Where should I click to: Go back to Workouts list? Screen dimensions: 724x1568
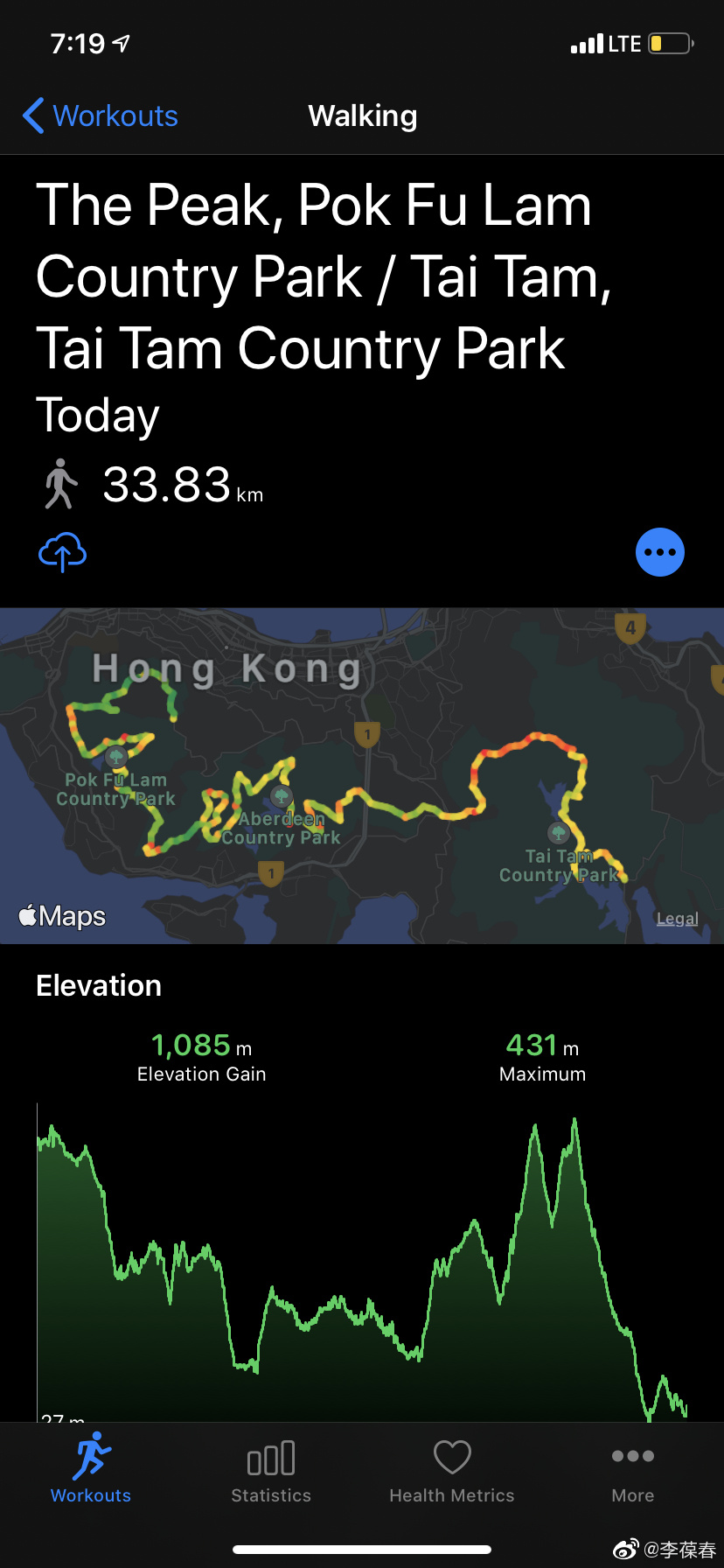click(101, 116)
